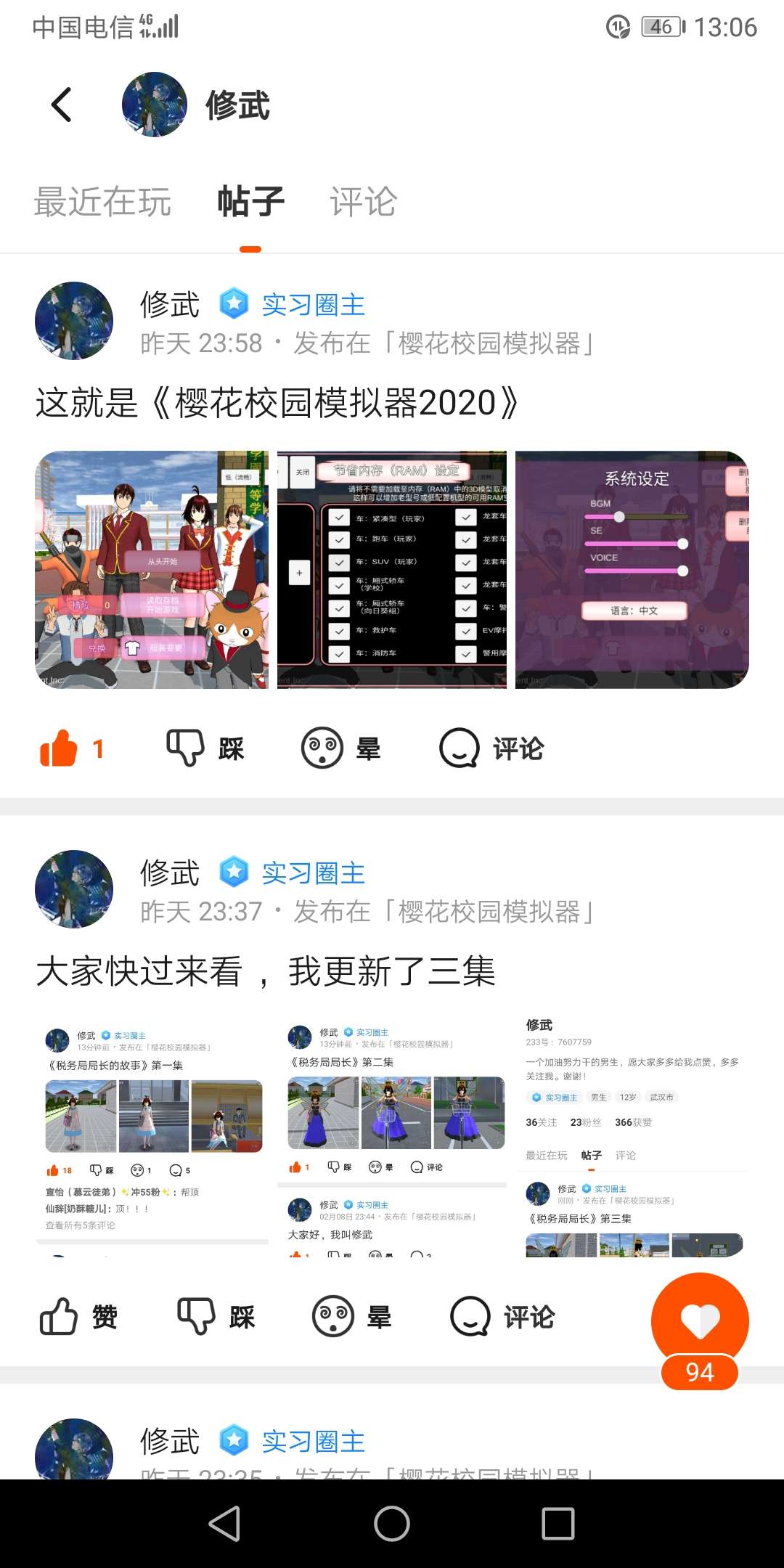
Task: Comment on the 我更新了三集 post
Action: pyautogui.click(x=502, y=1316)
